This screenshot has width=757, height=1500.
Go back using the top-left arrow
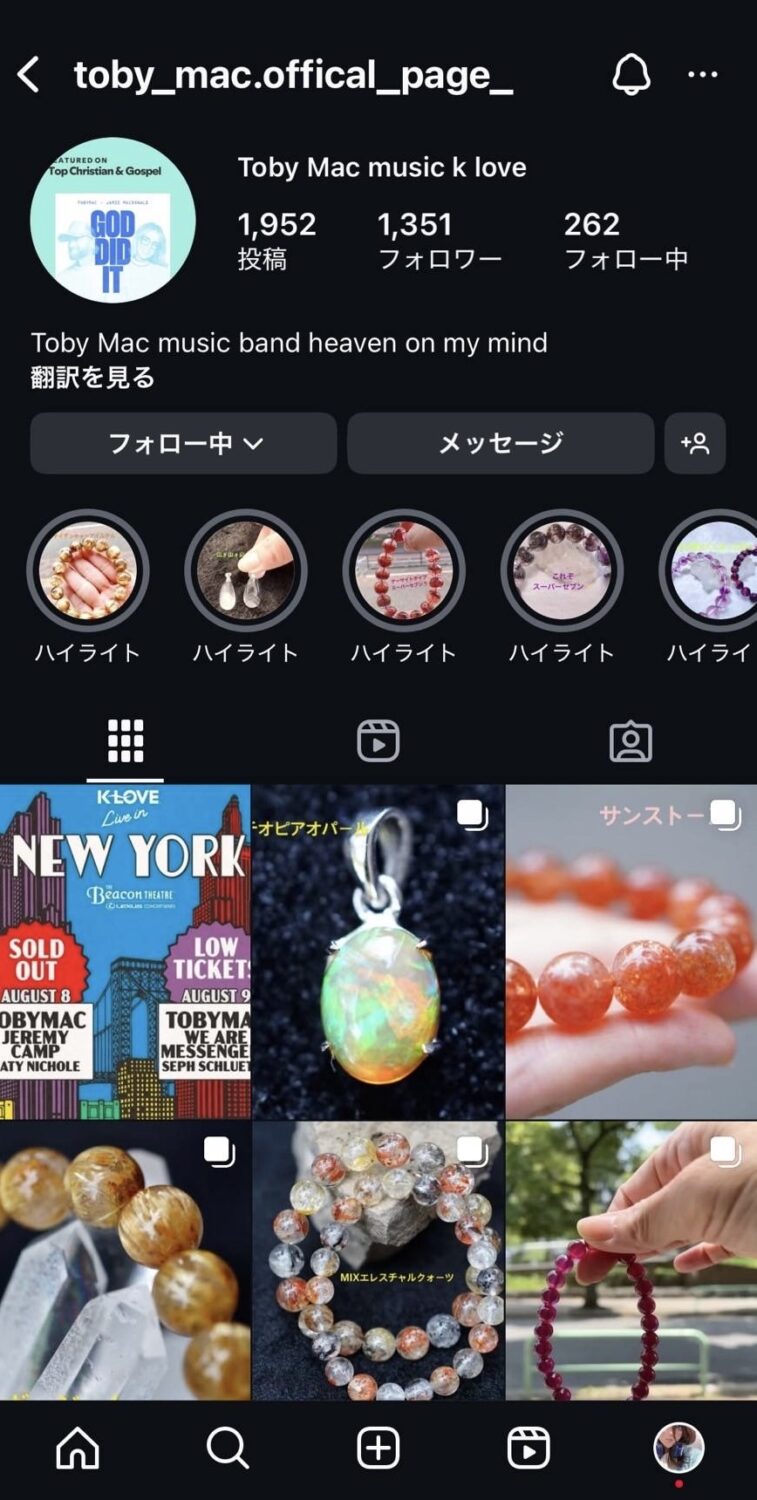pyautogui.click(x=29, y=75)
